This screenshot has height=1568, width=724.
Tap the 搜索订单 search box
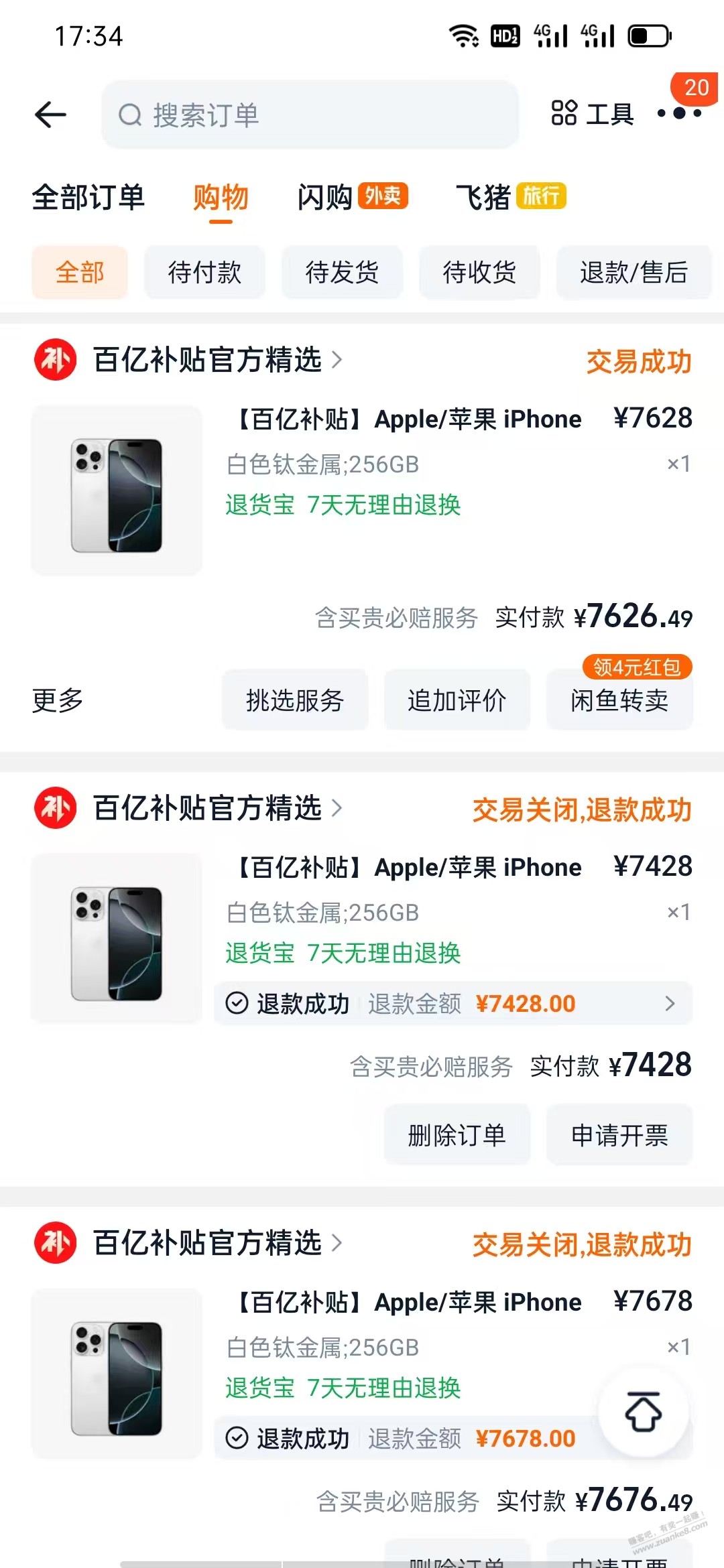[x=310, y=115]
